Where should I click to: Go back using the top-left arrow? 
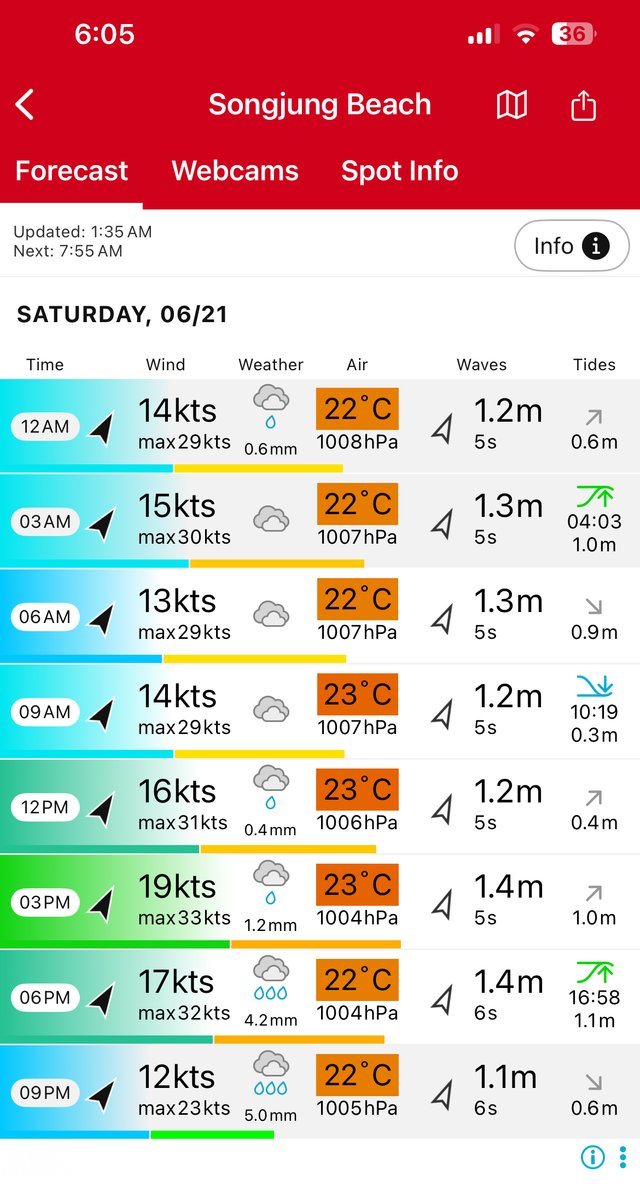[x=25, y=105]
